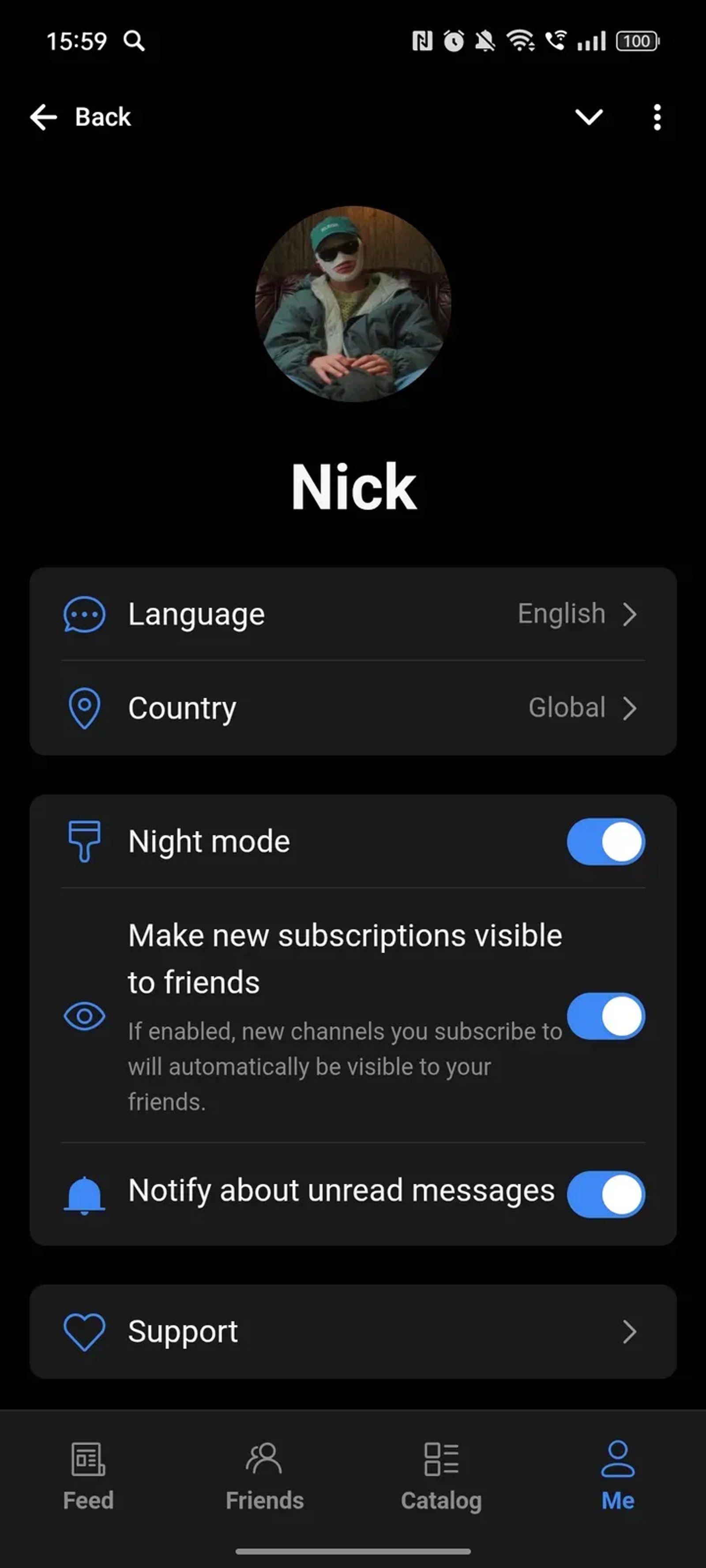Expand the dropdown chevron in the top bar
The image size is (706, 1568).
tap(589, 116)
